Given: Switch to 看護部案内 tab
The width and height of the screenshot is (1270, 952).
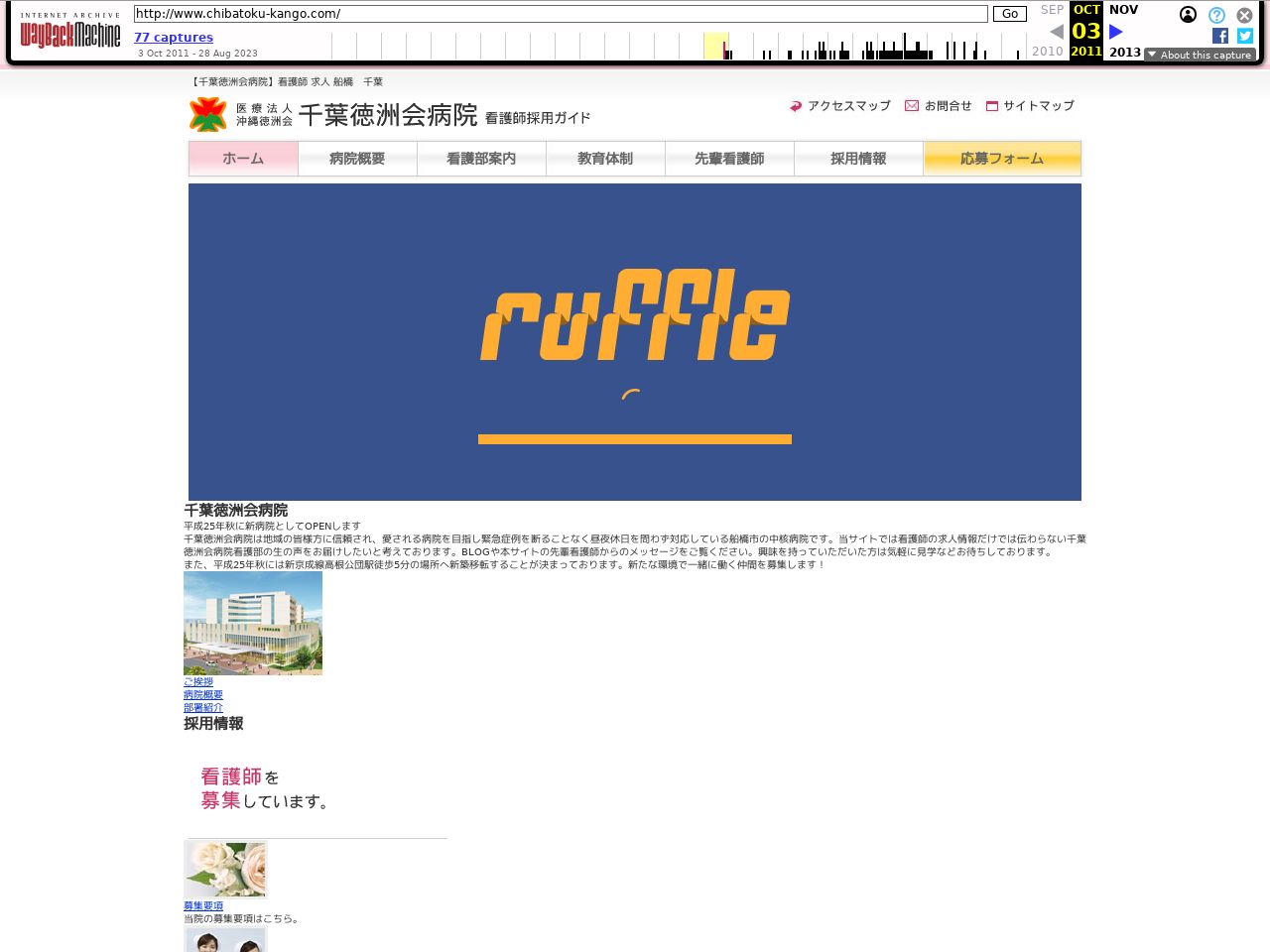Looking at the screenshot, I should [x=481, y=159].
